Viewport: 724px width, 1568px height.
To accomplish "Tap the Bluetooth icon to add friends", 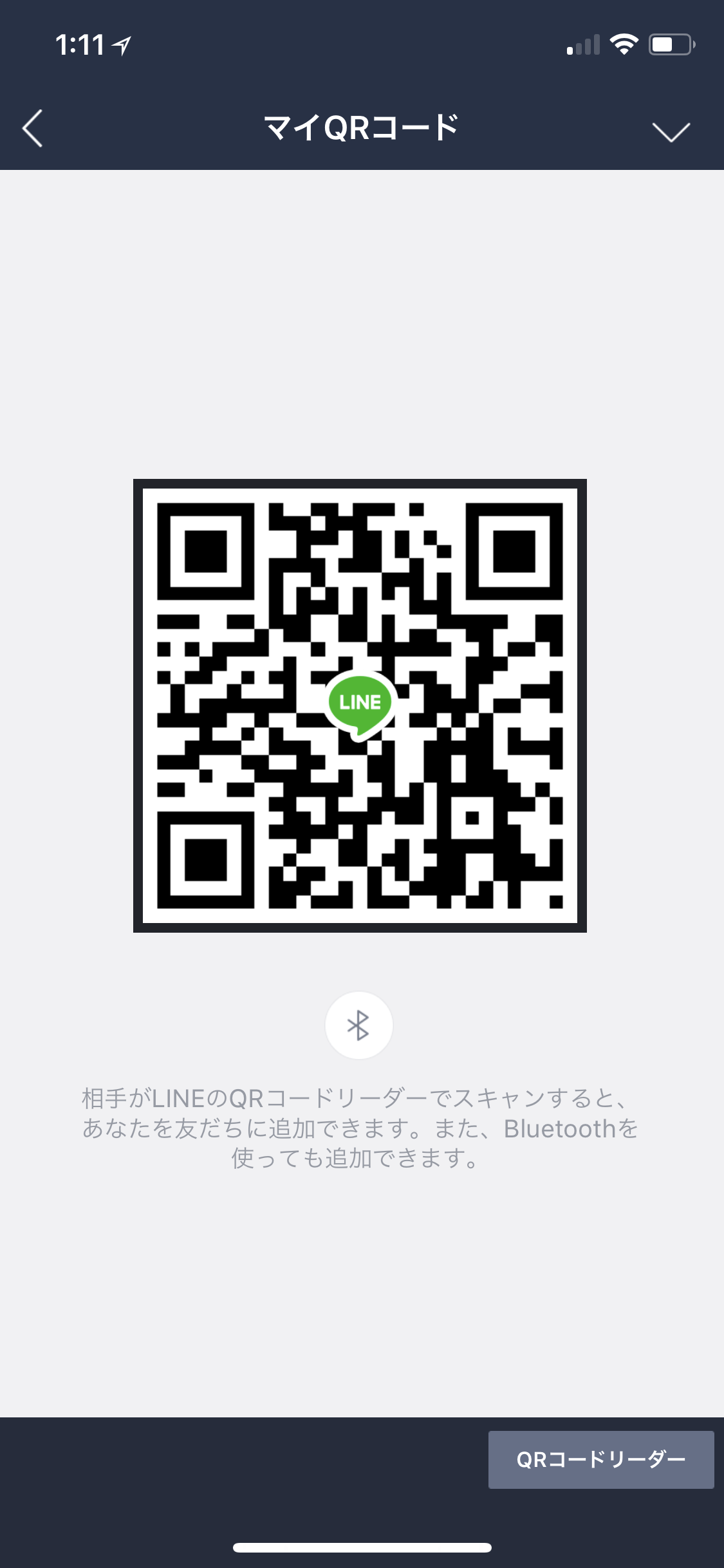I will (358, 1025).
